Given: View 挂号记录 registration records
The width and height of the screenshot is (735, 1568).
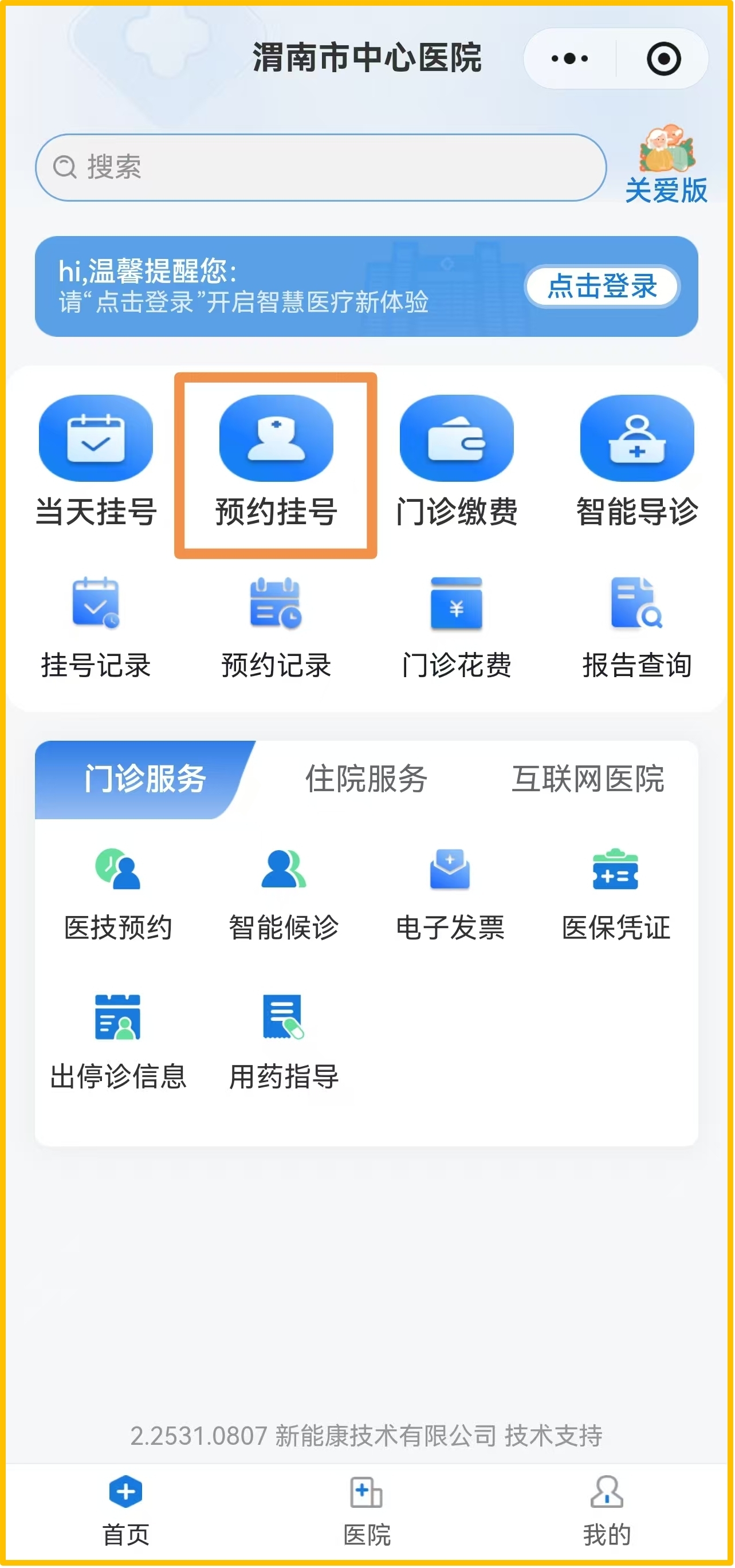Looking at the screenshot, I should 96,628.
